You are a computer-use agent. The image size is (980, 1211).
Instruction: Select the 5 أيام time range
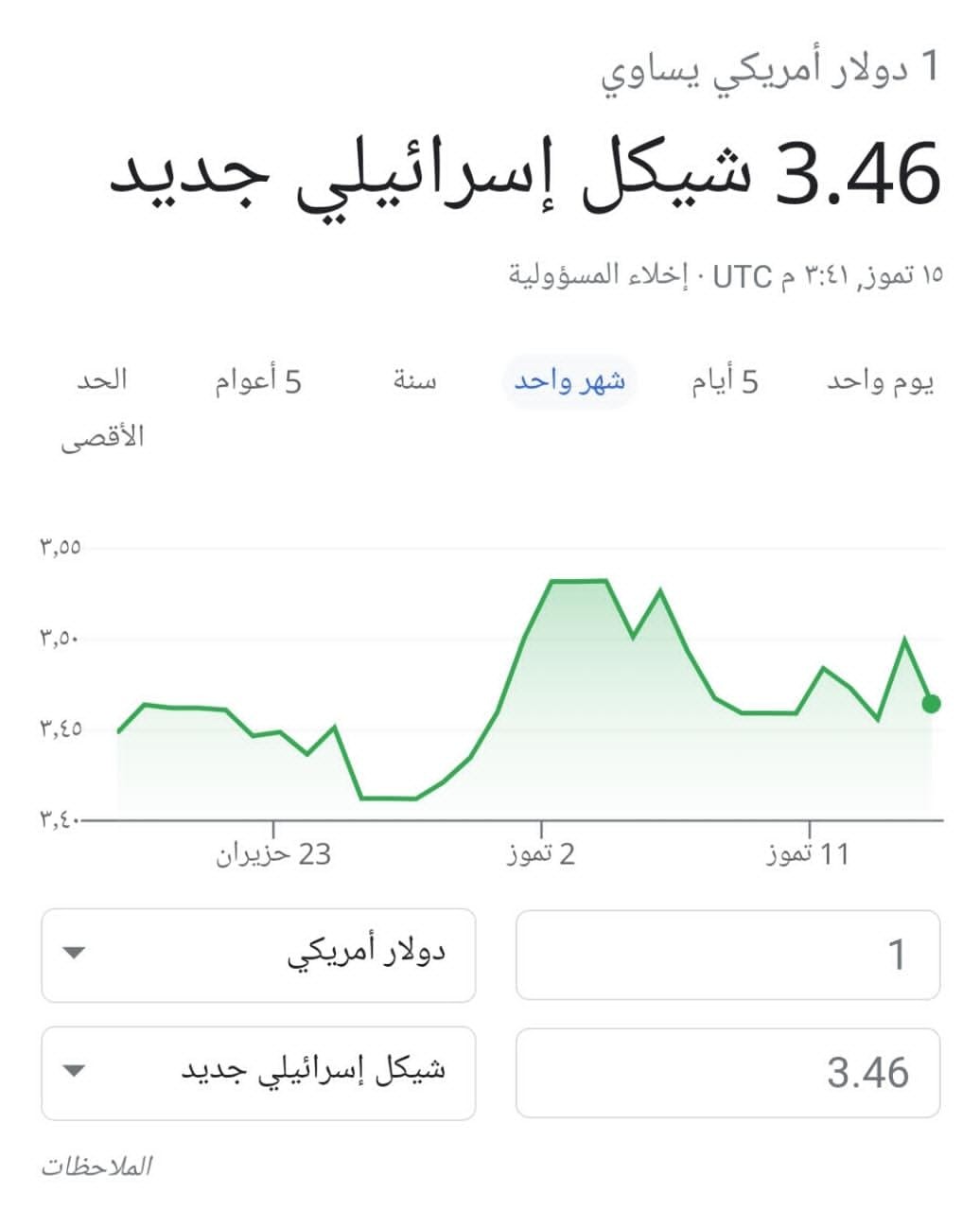(x=725, y=381)
